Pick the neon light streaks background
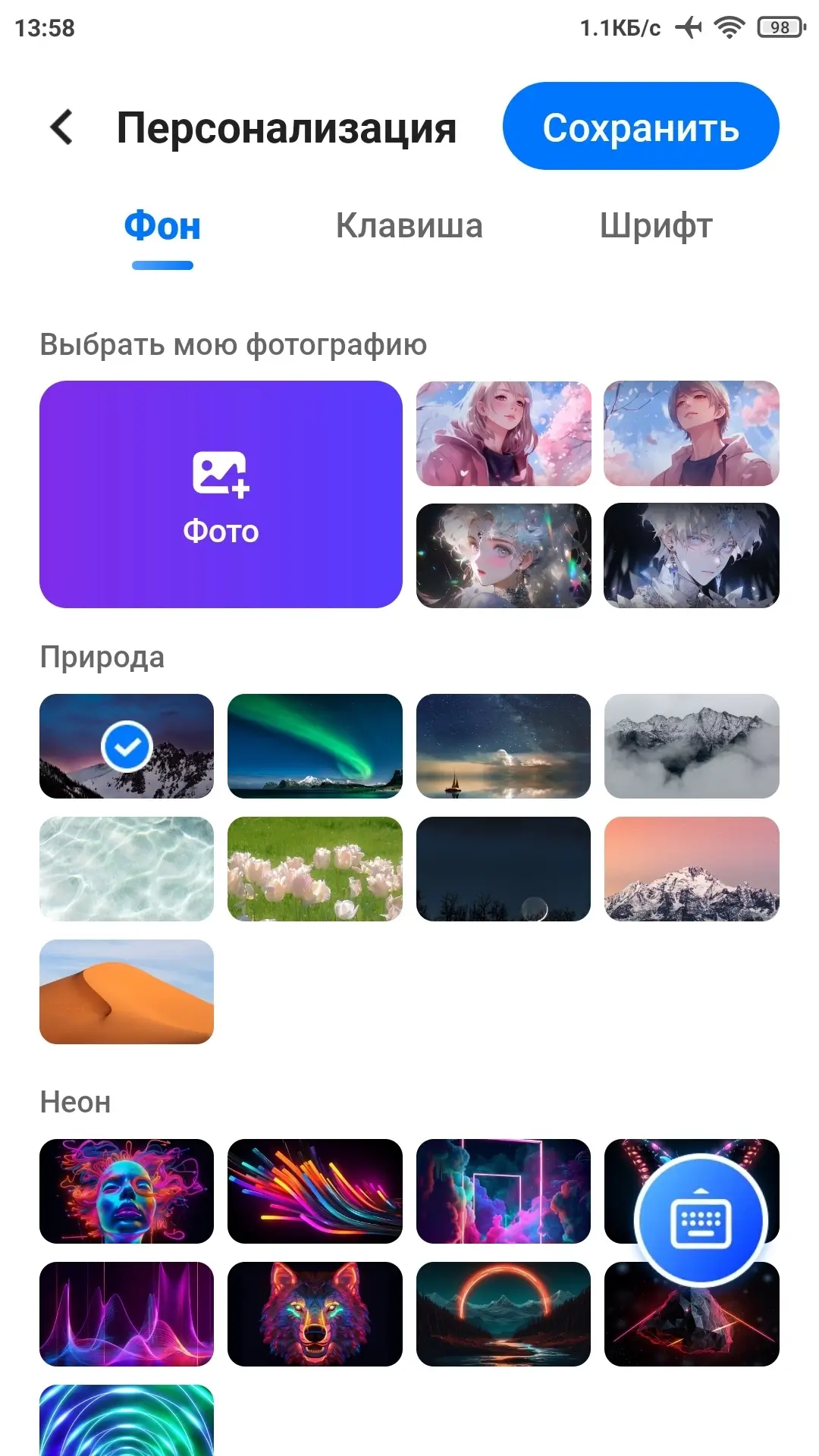The height and width of the screenshot is (1456, 819). click(x=315, y=1191)
